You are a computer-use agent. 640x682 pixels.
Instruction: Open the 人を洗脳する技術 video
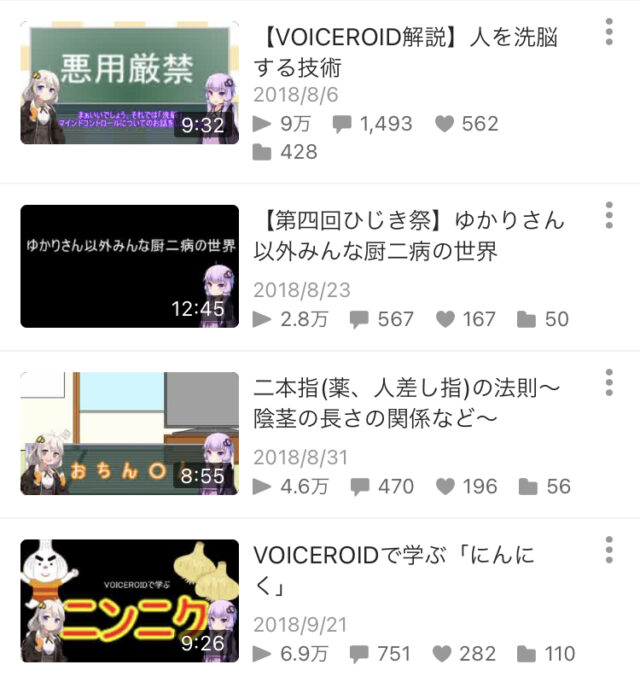coord(130,83)
